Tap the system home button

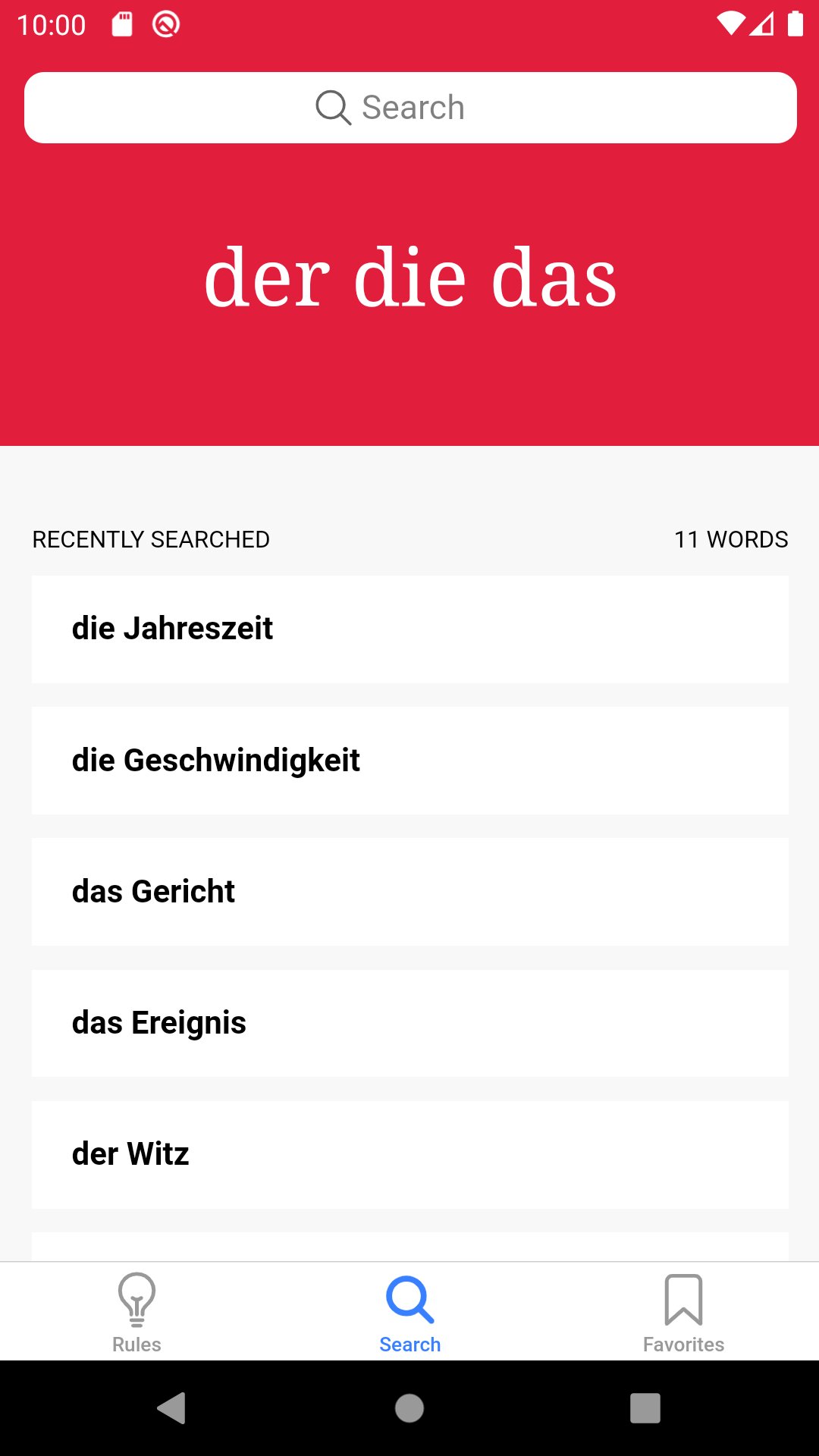tap(409, 1408)
